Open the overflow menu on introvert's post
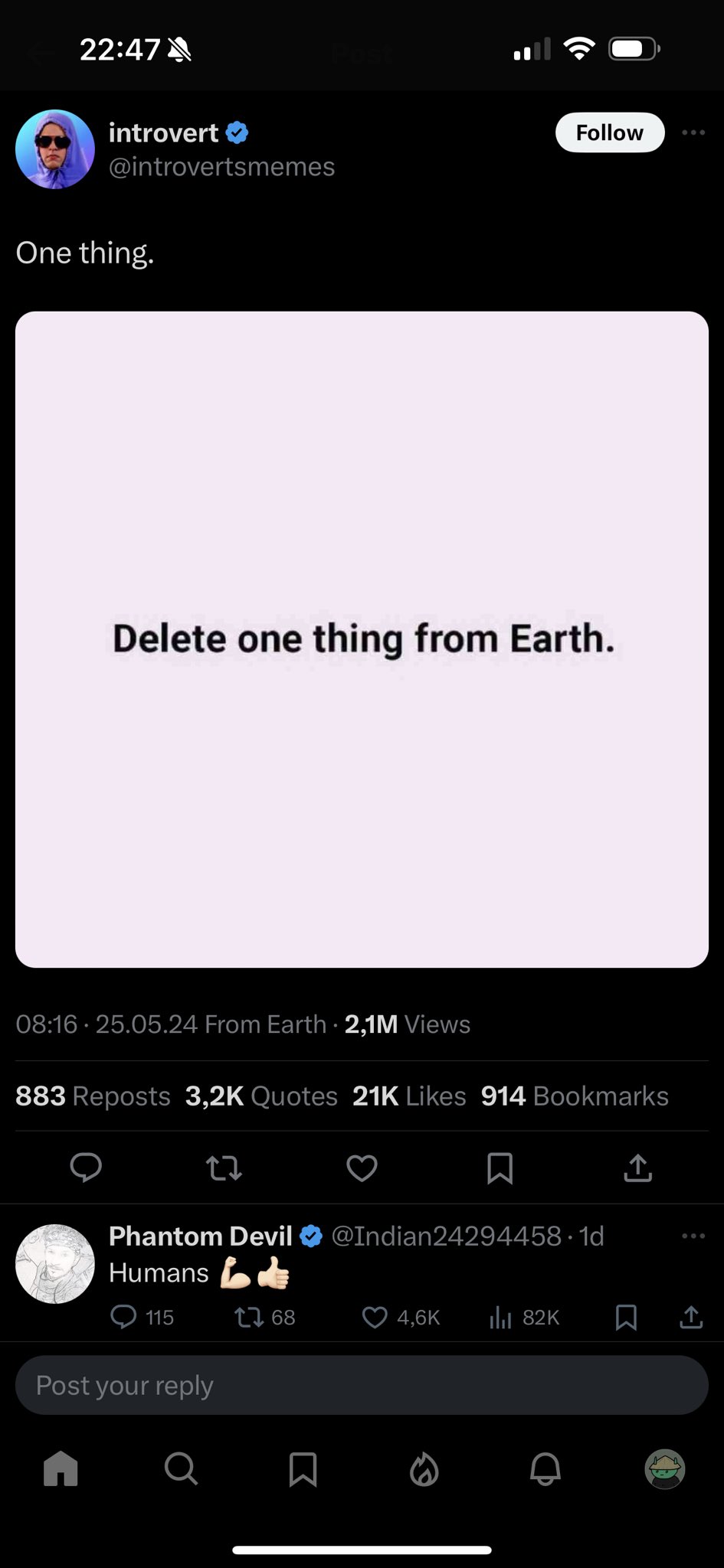The image size is (724, 1568). click(x=693, y=132)
